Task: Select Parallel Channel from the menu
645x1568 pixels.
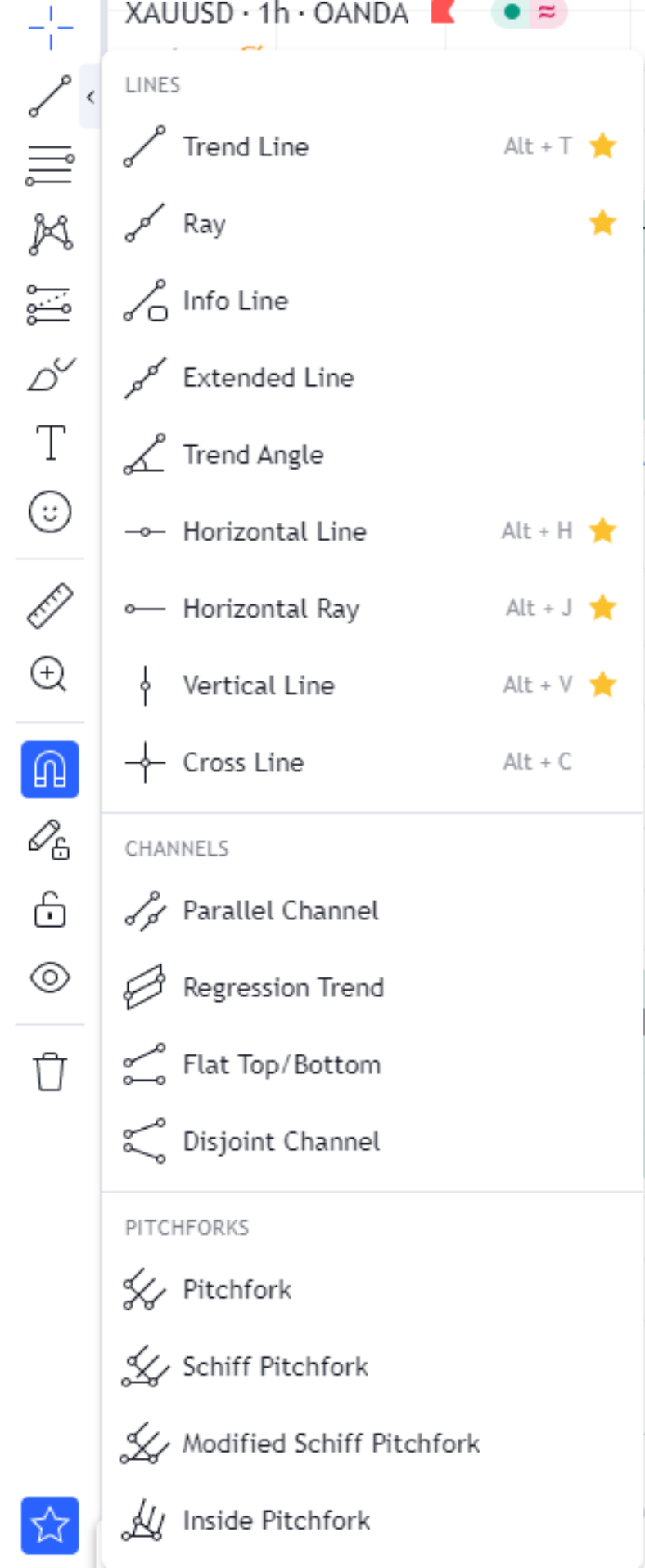Action: pos(280,910)
